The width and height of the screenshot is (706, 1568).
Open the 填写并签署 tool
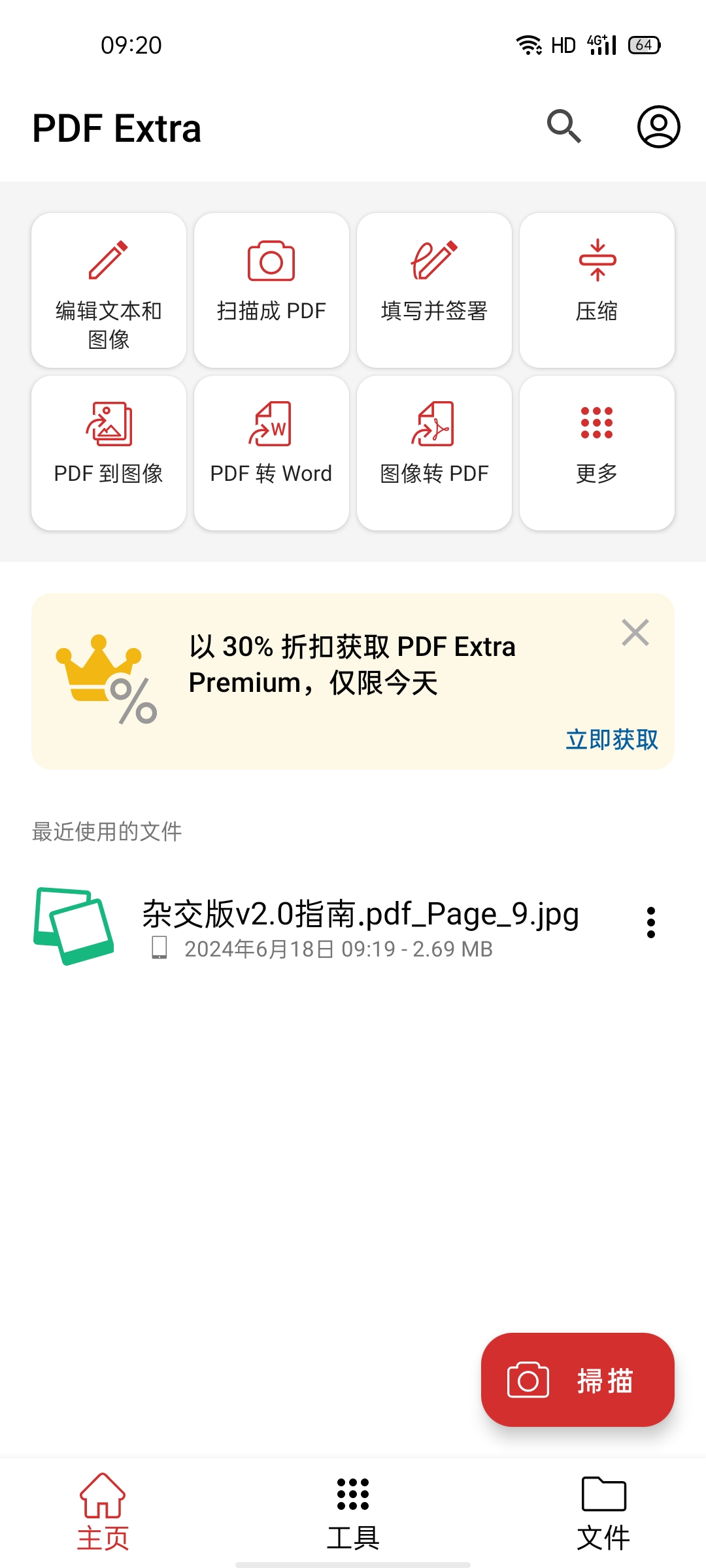tap(434, 291)
